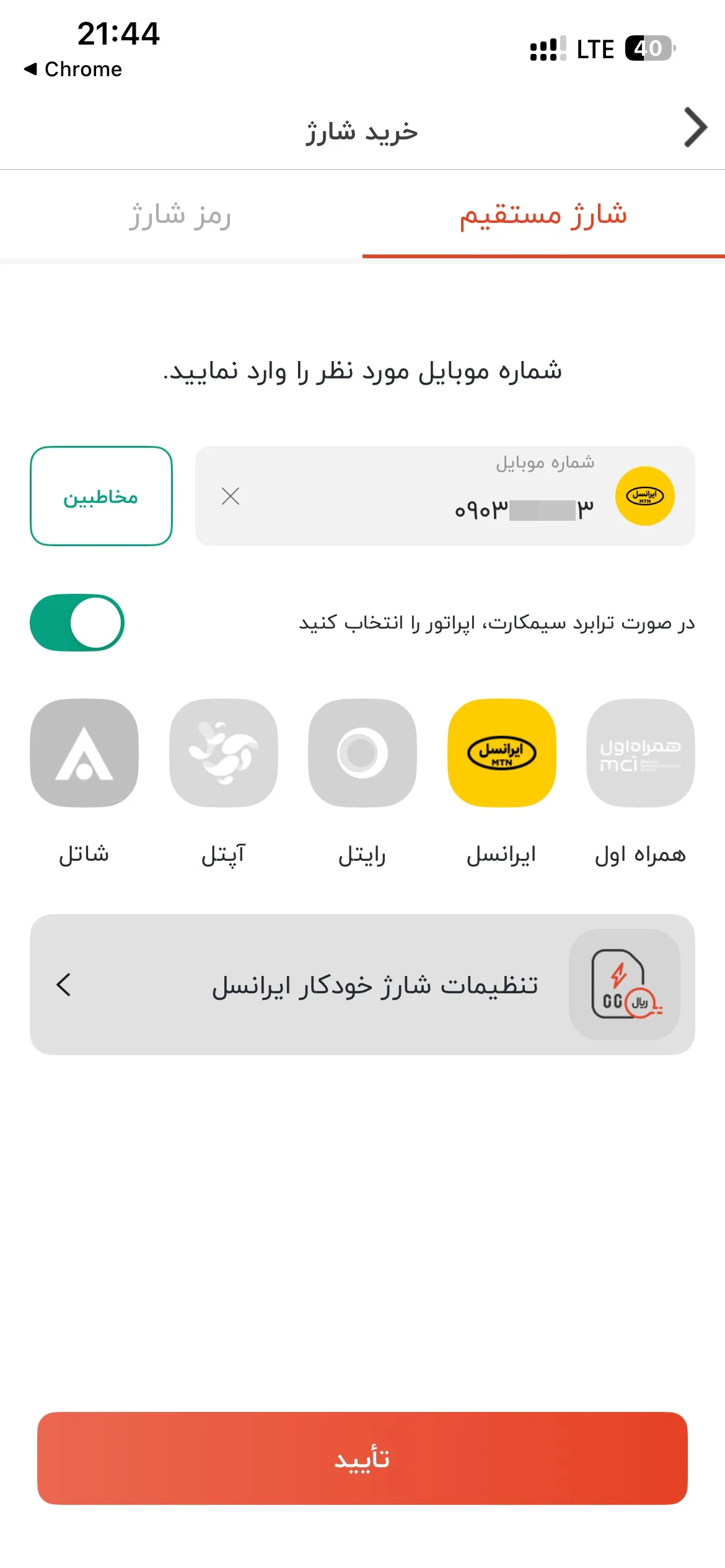Edit the شماره موبایل field
This screenshot has width=725, height=1568.
click(x=445, y=496)
